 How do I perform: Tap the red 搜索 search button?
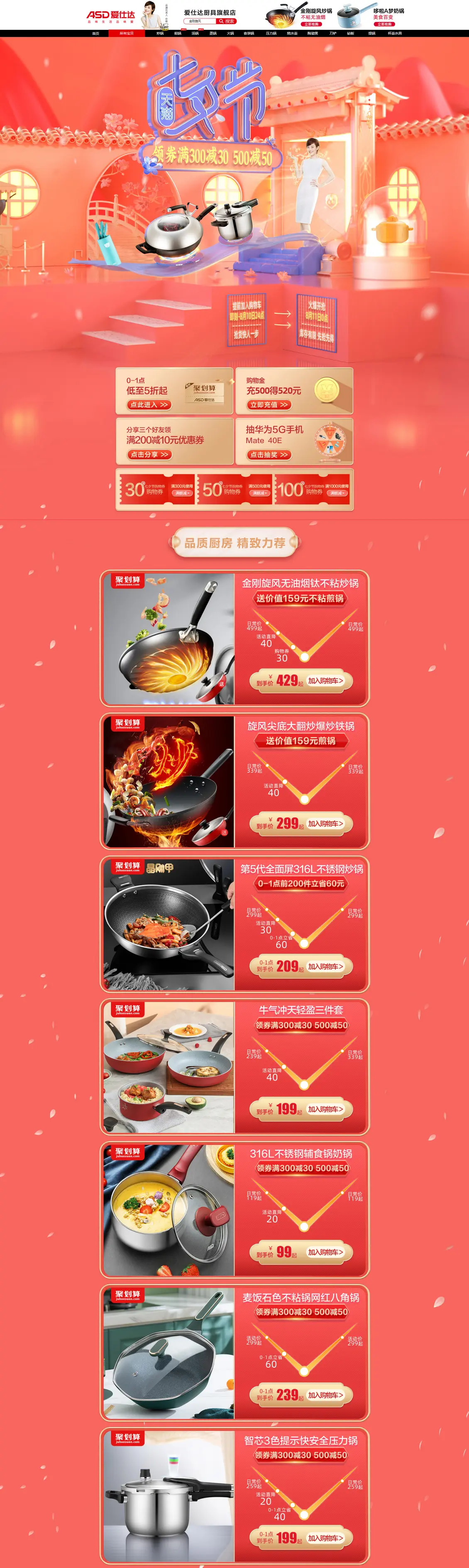pos(227,21)
